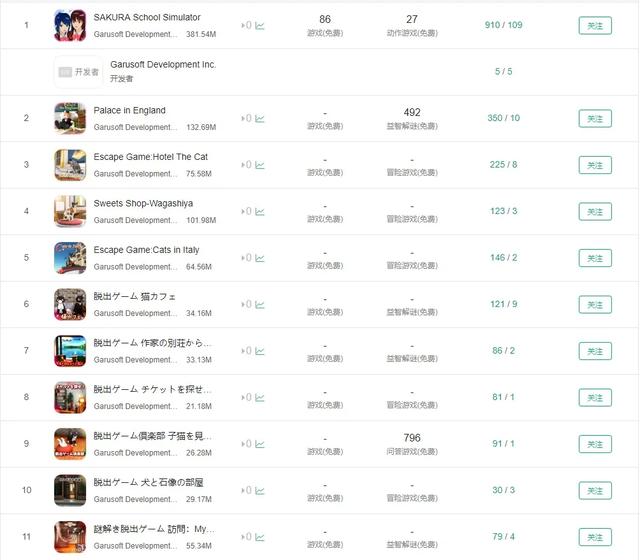Tap 关注 for 脱出ゲーム 犬と石像の部屋

tap(595, 490)
